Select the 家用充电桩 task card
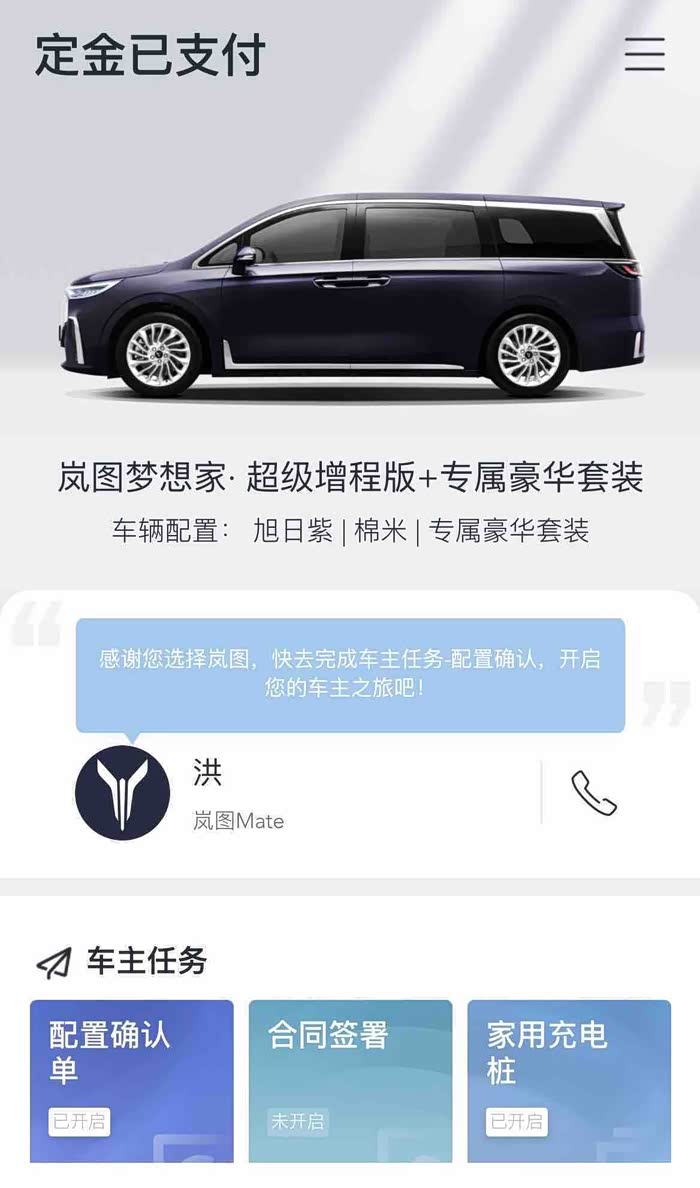This screenshot has height=1188, width=700. 568,1080
